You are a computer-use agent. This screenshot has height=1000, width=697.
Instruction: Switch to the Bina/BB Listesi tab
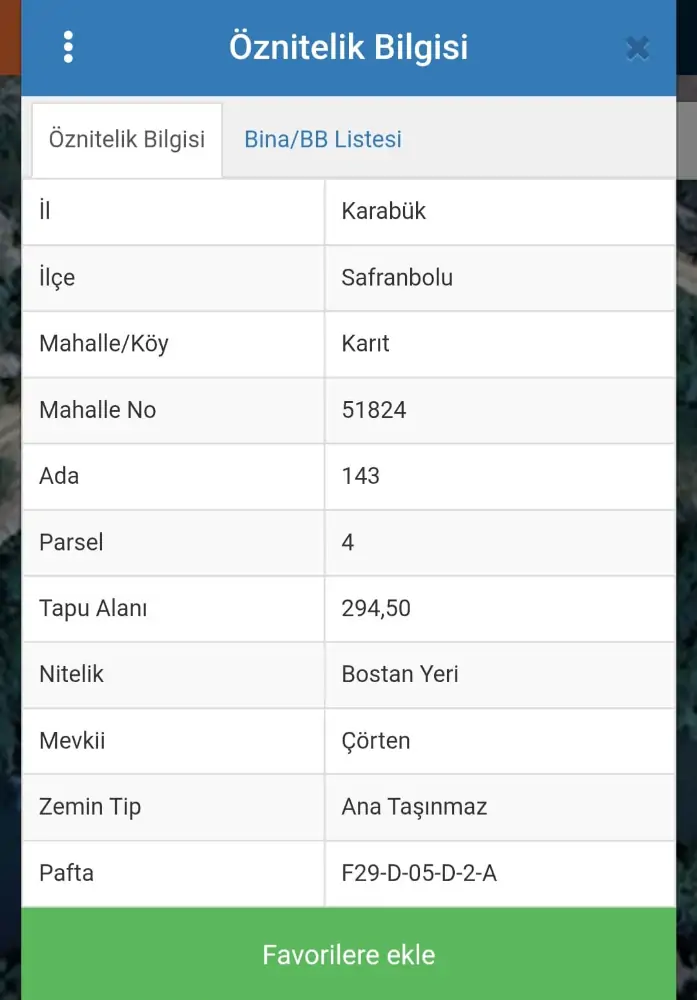(323, 139)
